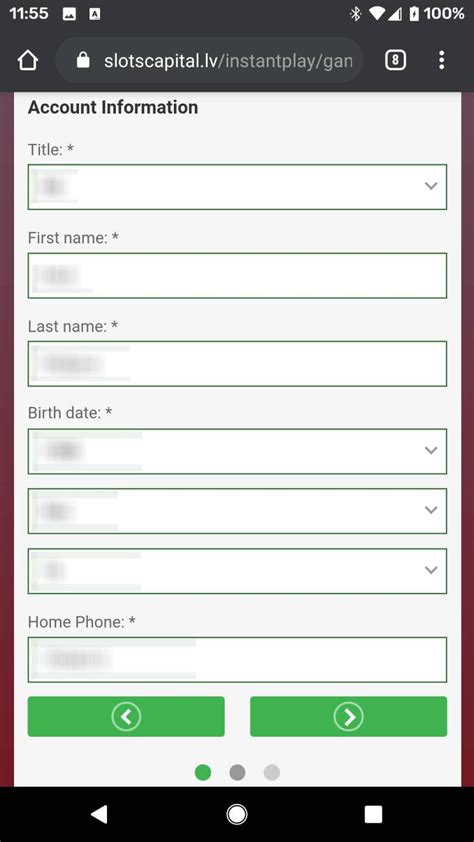Open Chrome's three-dot overflow menu
The image size is (474, 842).
[x=441, y=60]
